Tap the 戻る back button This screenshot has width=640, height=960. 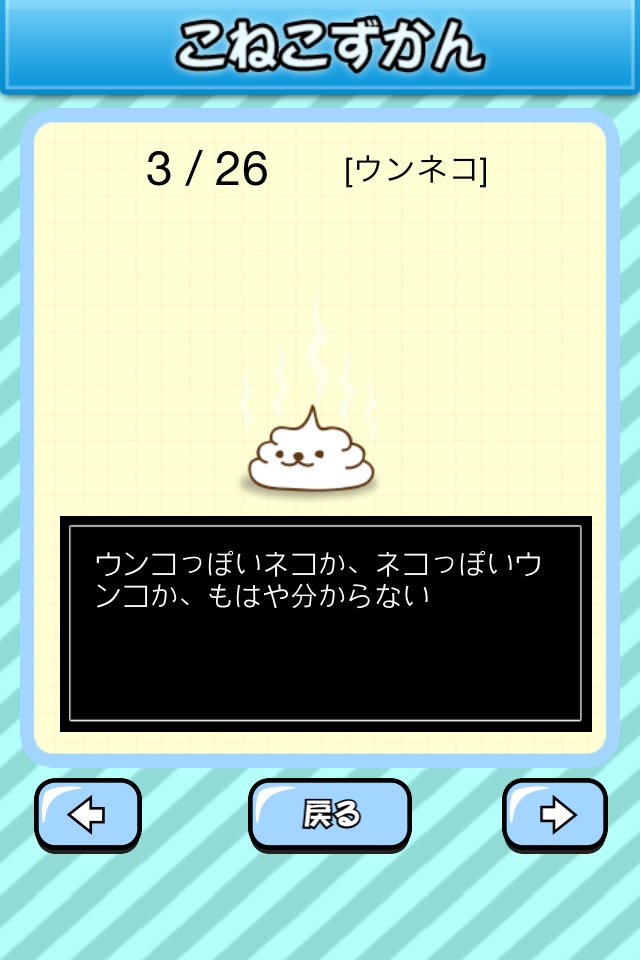329,815
